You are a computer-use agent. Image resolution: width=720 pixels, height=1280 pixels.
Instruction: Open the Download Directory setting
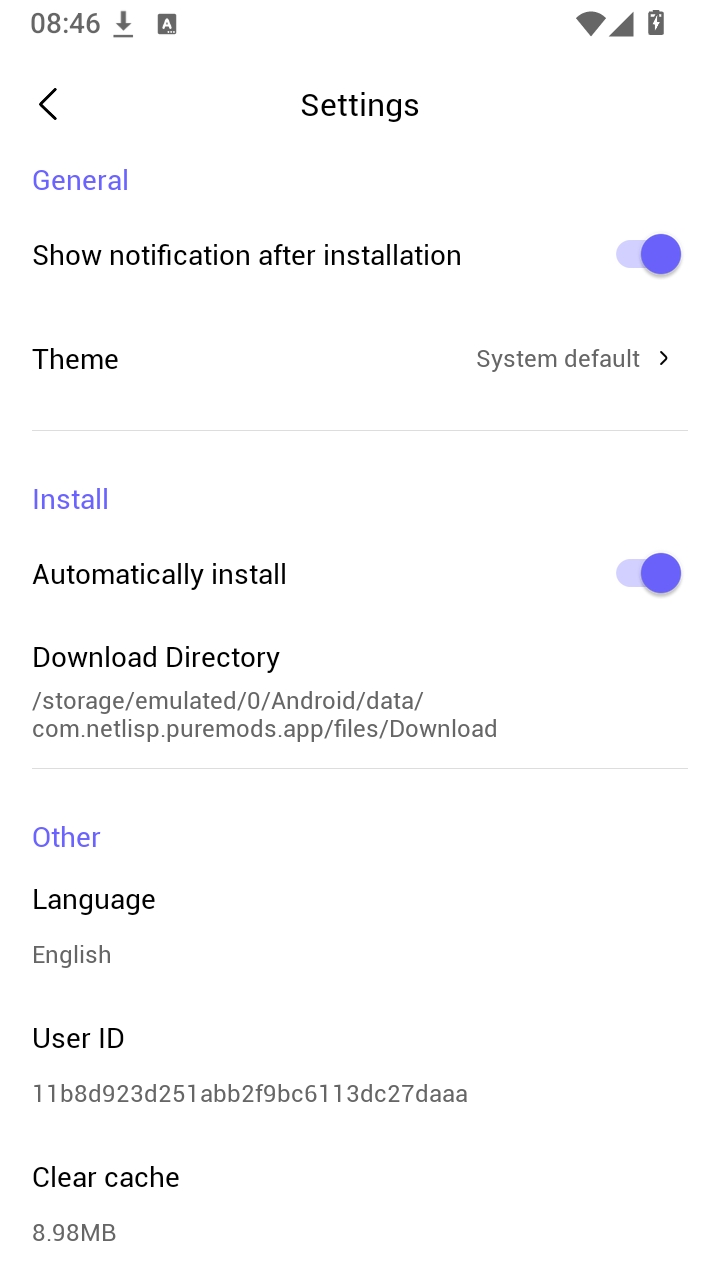tap(360, 692)
